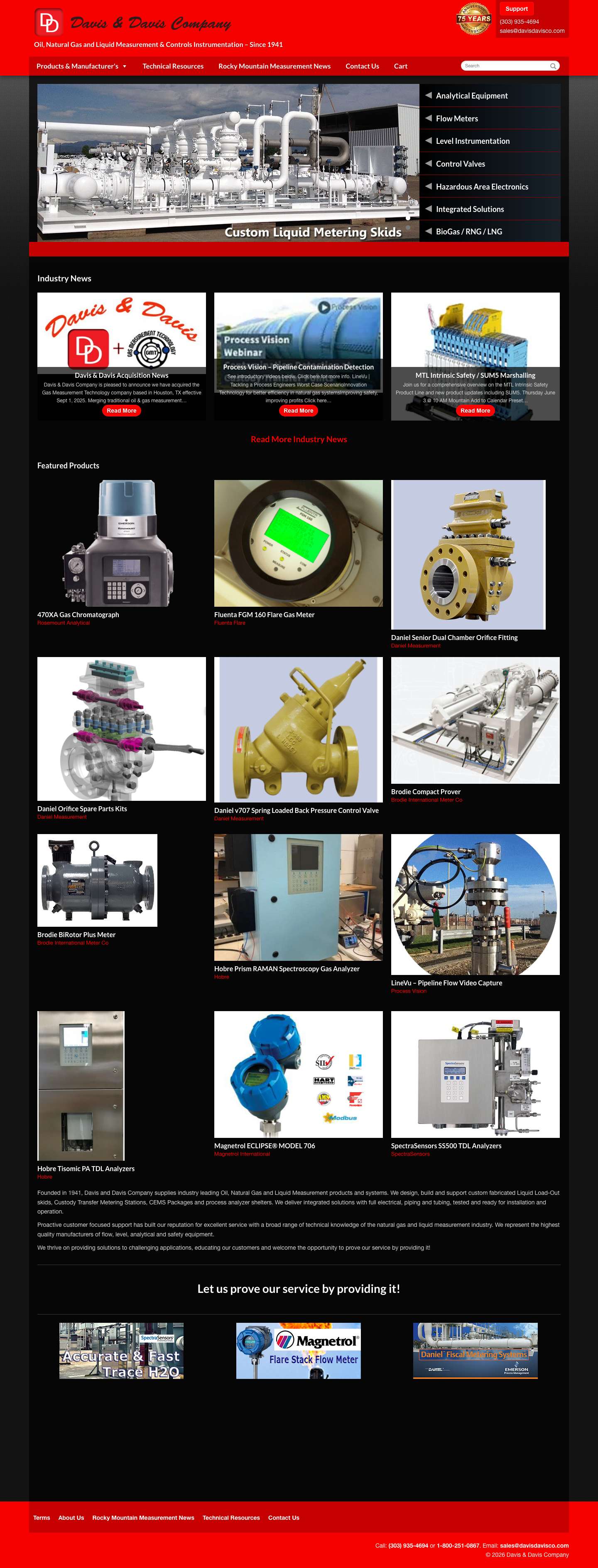View the Magnetrol ECLIPSE MODEL 706 product
The image size is (598, 1568).
265,1146
